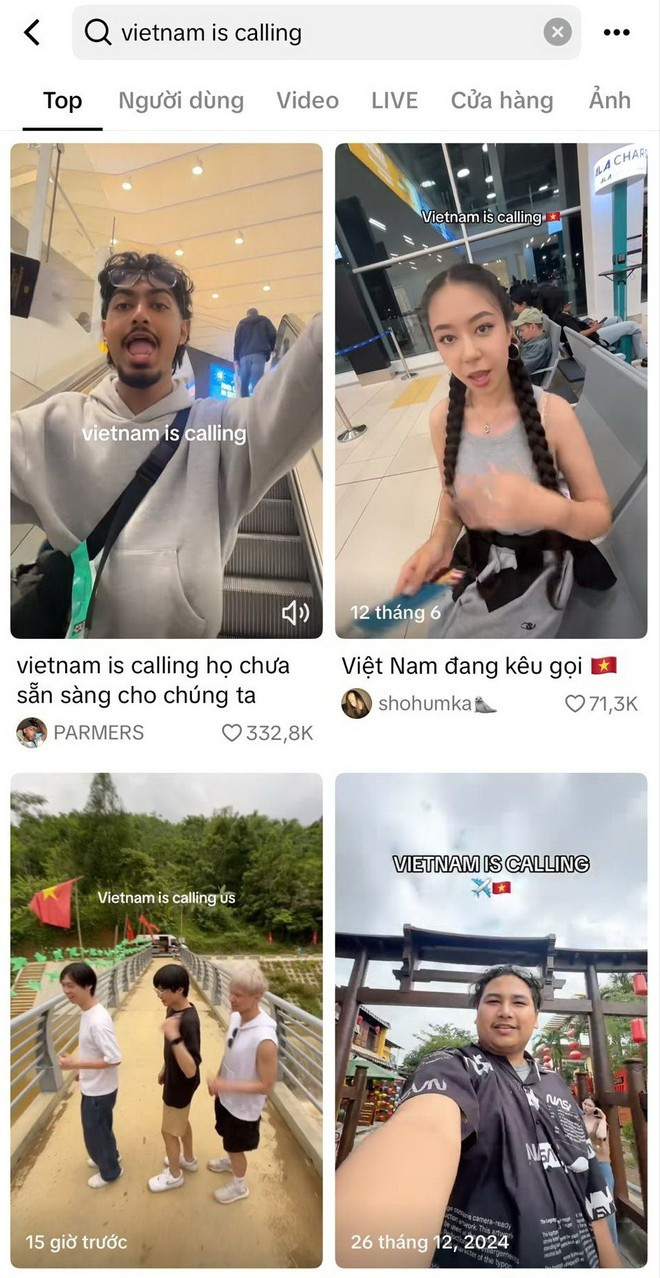
Task: Like the PARMERS video with 332,8K likes
Action: coord(232,733)
